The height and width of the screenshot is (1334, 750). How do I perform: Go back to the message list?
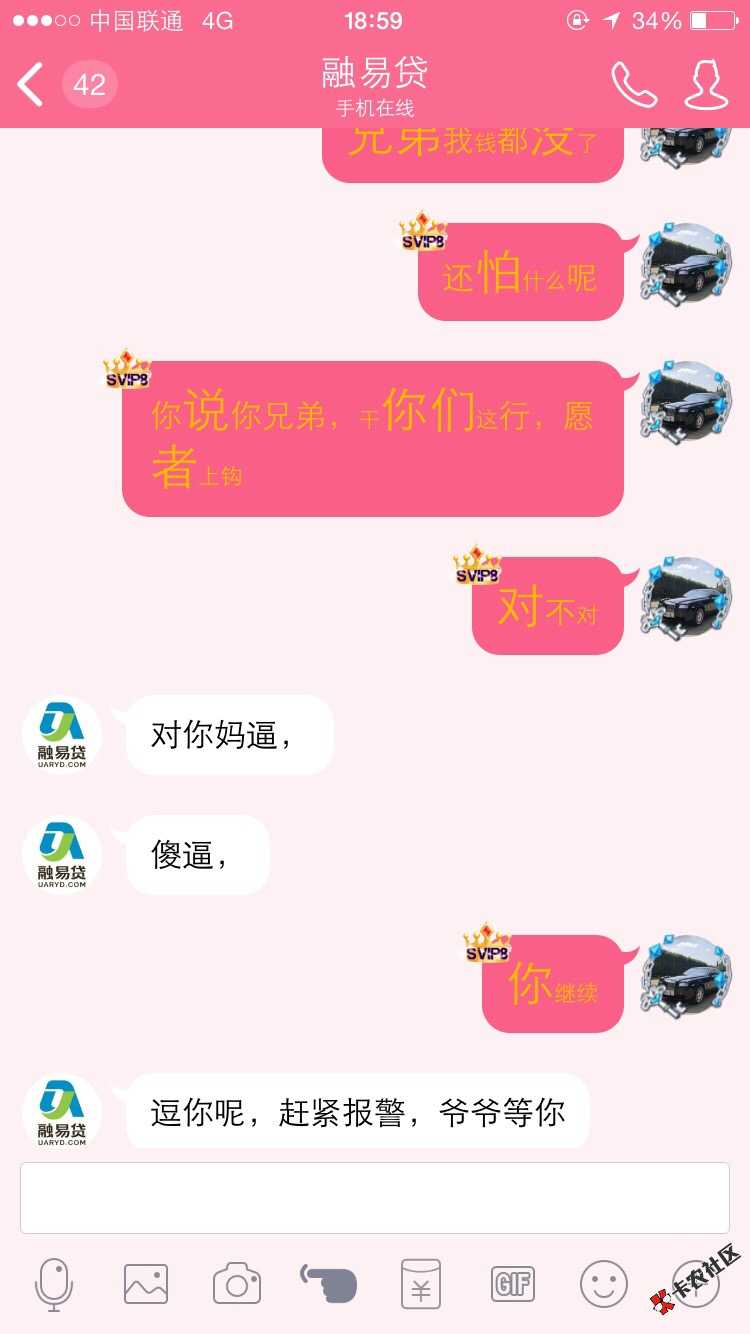[32, 84]
